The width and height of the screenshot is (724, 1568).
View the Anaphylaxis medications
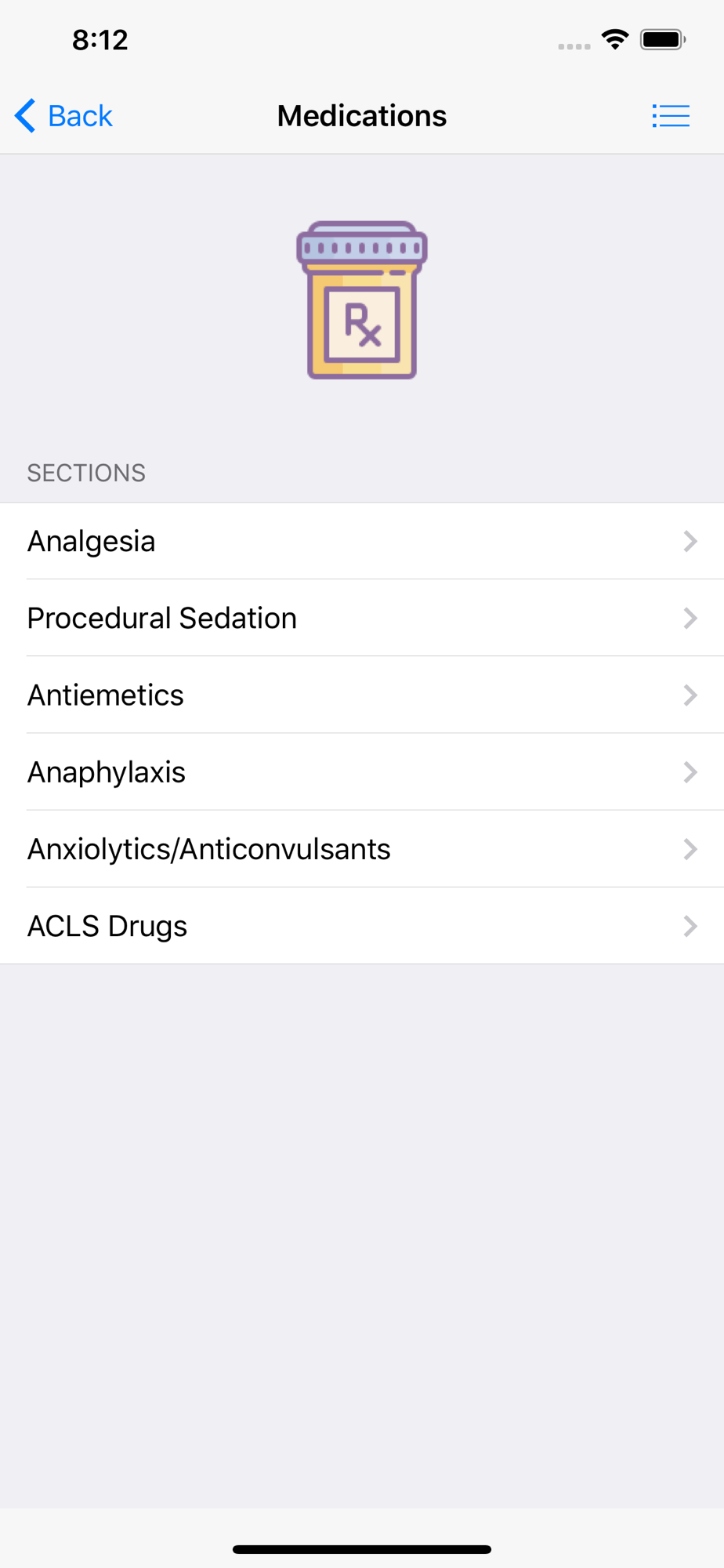tap(362, 771)
